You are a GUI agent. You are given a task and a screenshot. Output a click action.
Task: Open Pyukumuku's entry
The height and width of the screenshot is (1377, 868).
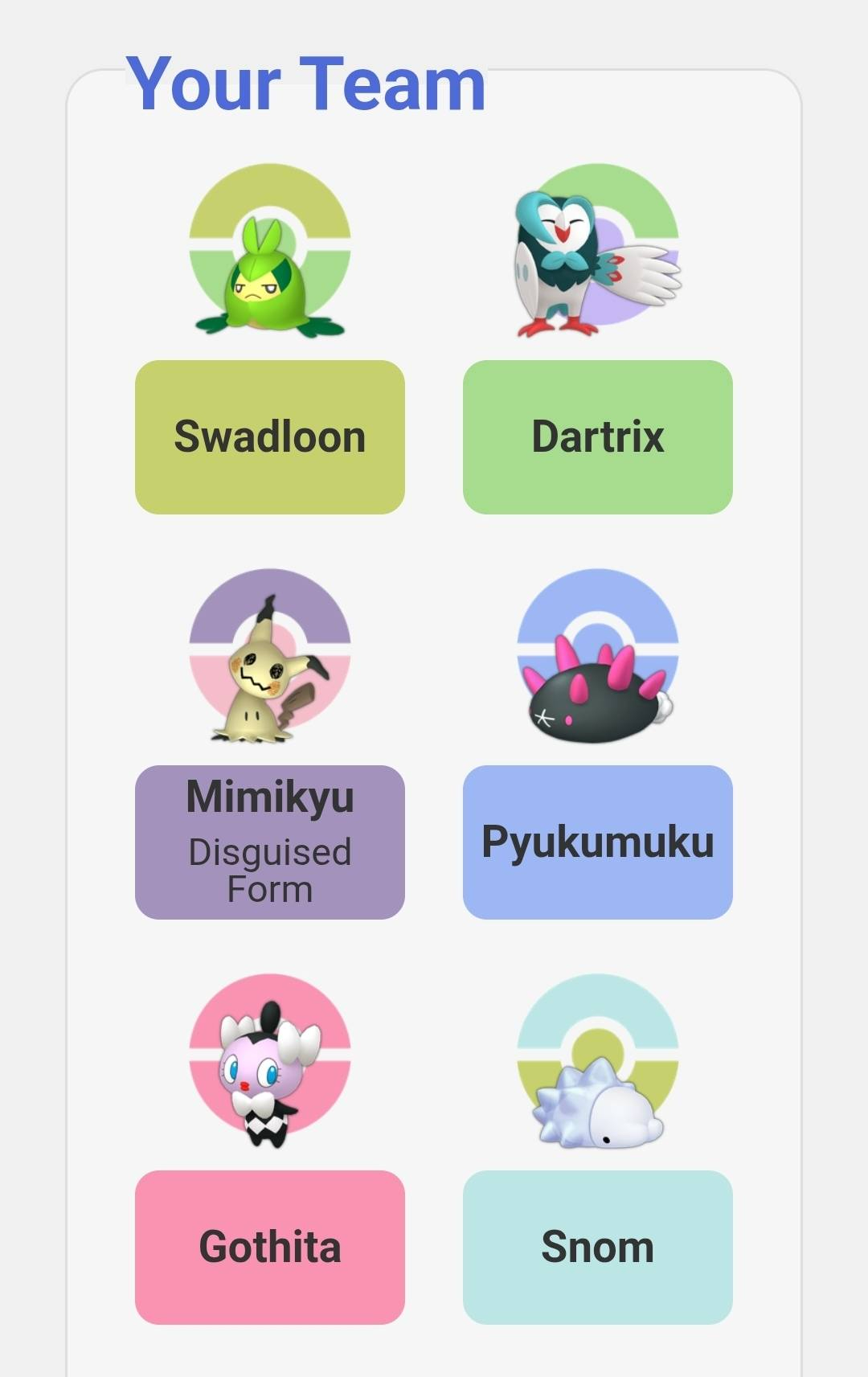tap(597, 842)
